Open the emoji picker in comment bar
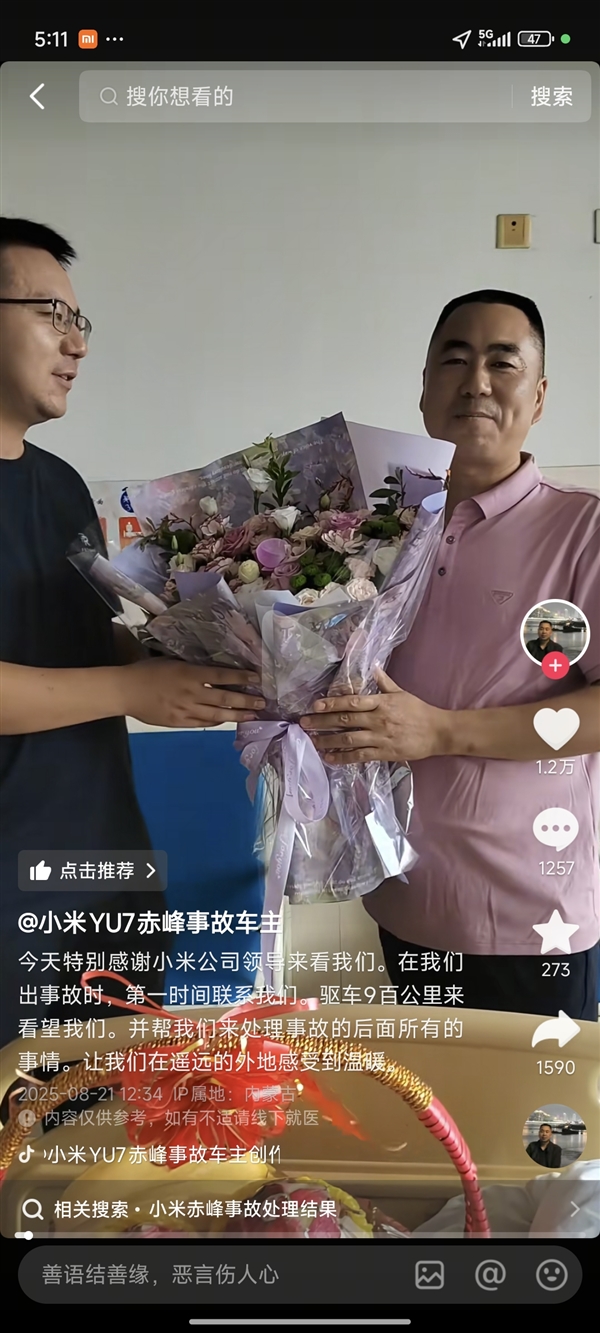This screenshot has width=600, height=1333. tap(551, 1274)
